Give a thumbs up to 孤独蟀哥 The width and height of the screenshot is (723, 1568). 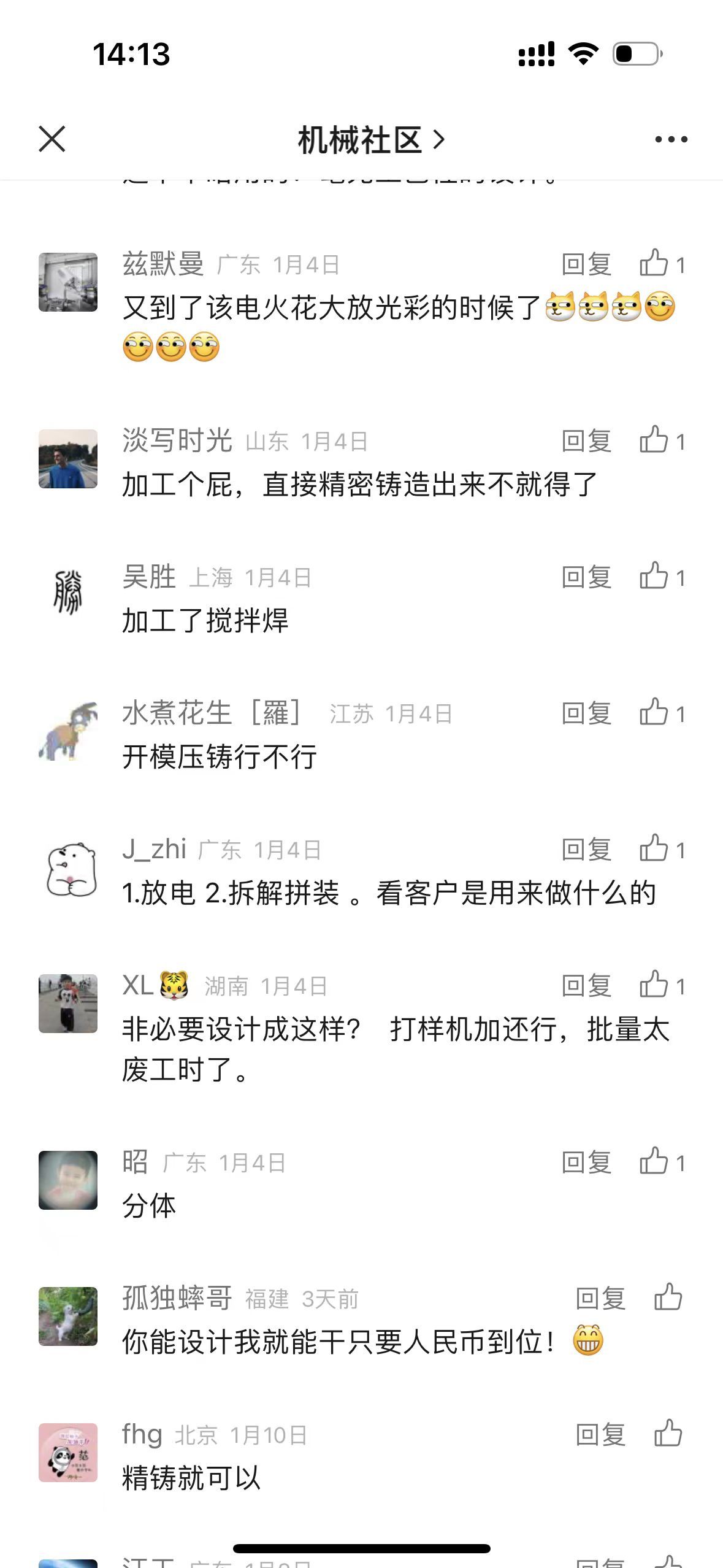point(668,1298)
